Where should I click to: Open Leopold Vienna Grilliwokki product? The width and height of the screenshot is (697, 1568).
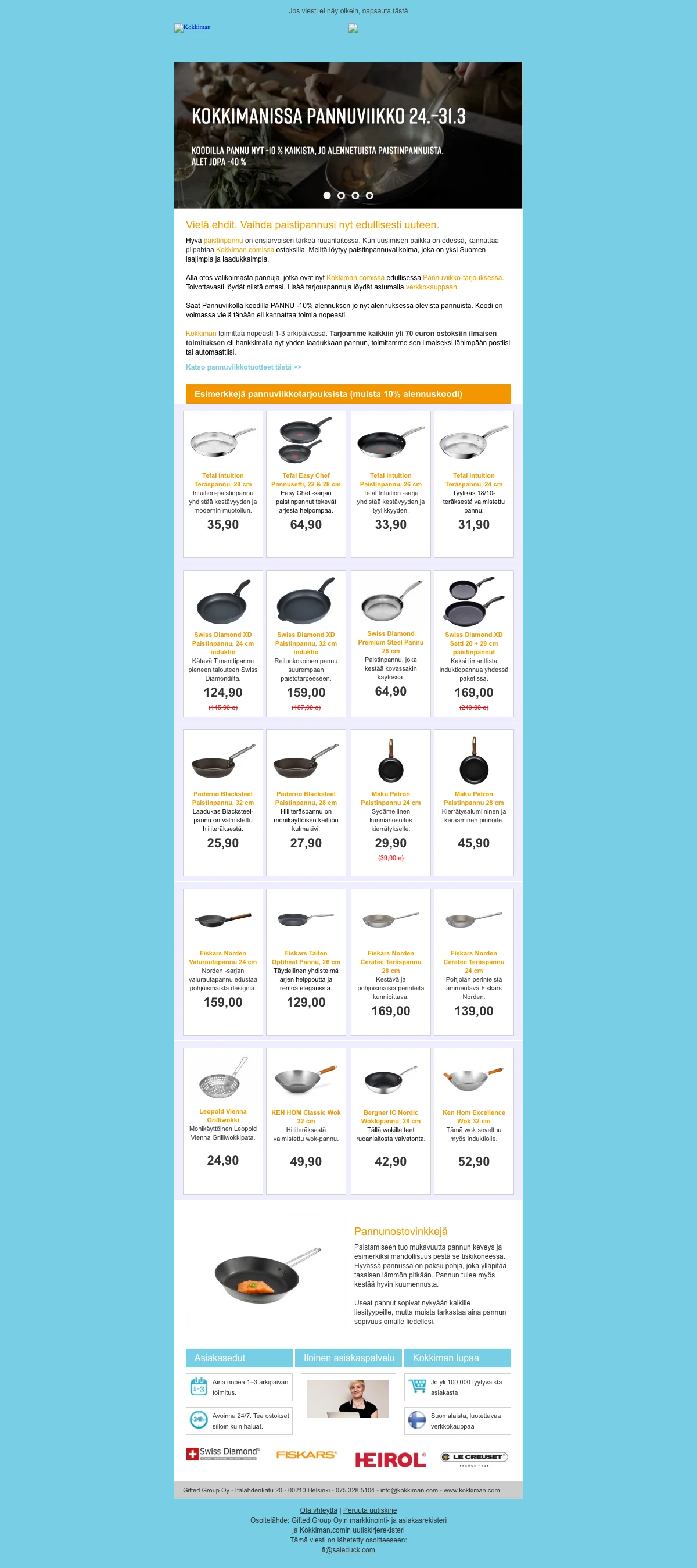222,1115
